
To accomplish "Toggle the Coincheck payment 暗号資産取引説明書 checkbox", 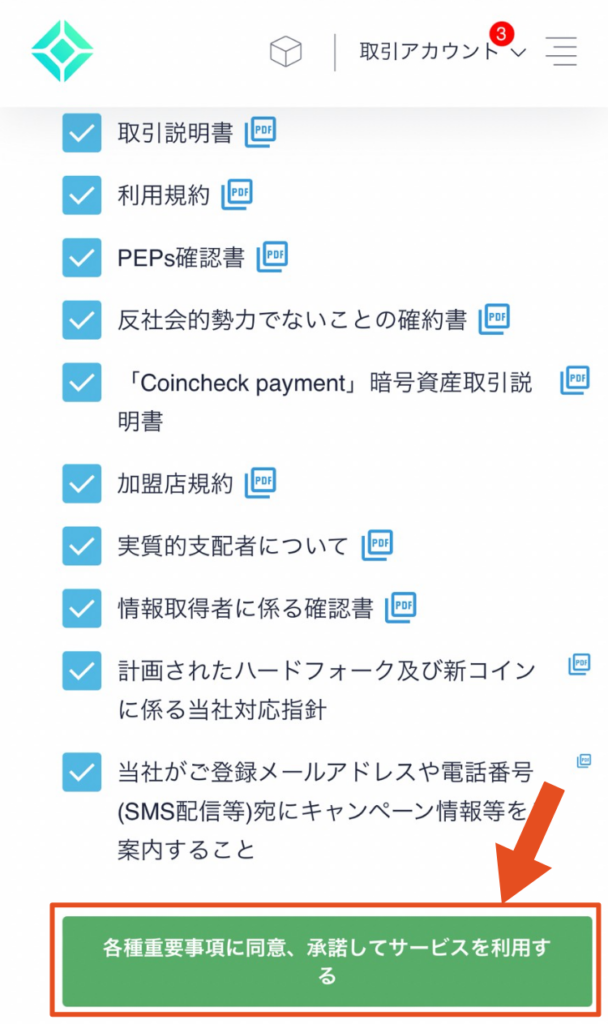I will pos(82,382).
